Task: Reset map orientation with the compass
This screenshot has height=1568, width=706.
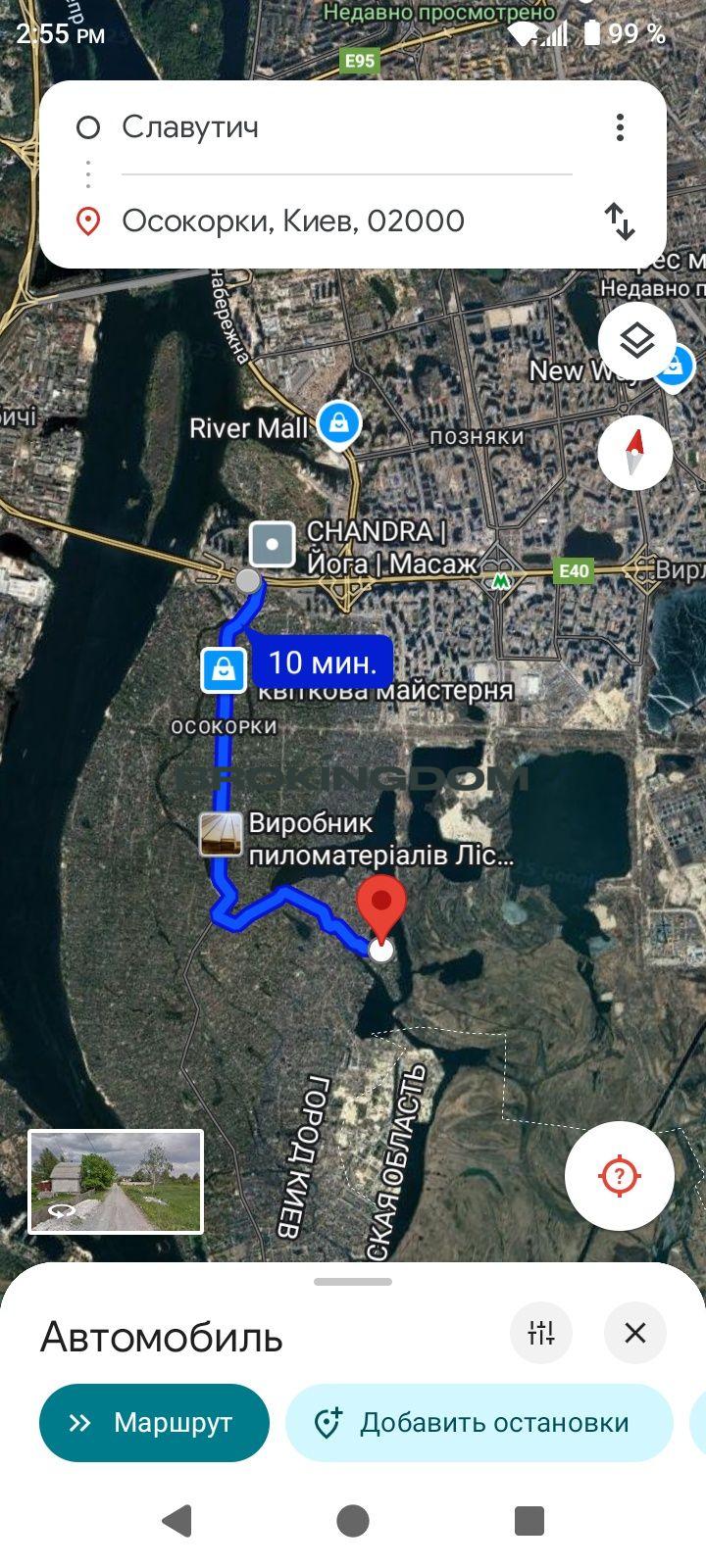Action: coord(635,452)
